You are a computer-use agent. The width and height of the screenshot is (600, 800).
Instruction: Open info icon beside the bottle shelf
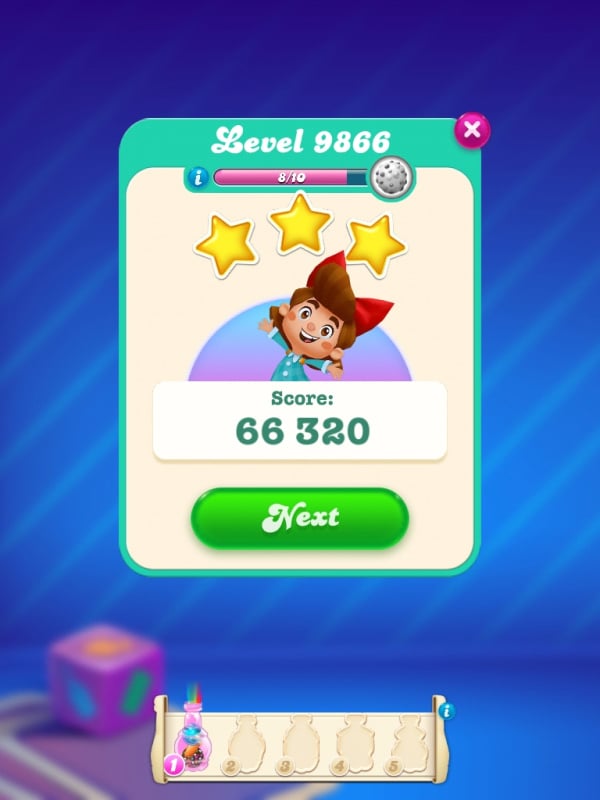(446, 711)
